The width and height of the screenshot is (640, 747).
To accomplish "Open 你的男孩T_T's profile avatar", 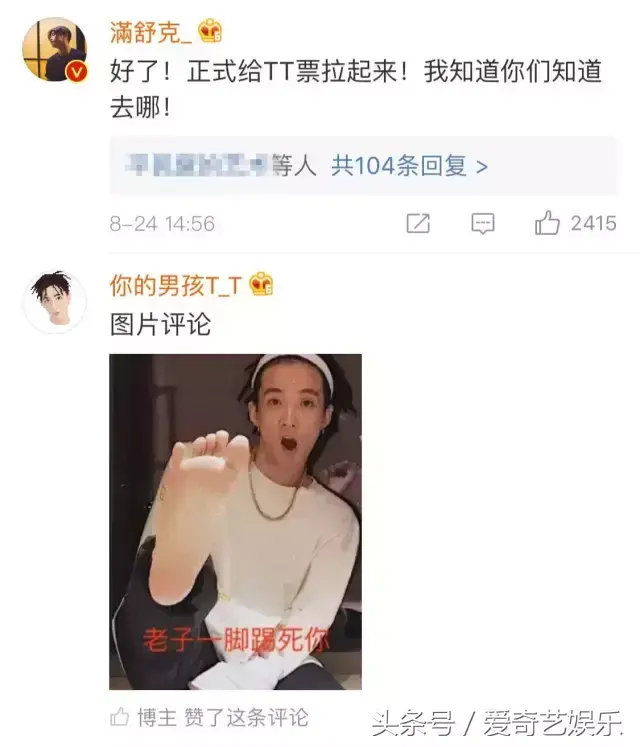I will pos(54,301).
